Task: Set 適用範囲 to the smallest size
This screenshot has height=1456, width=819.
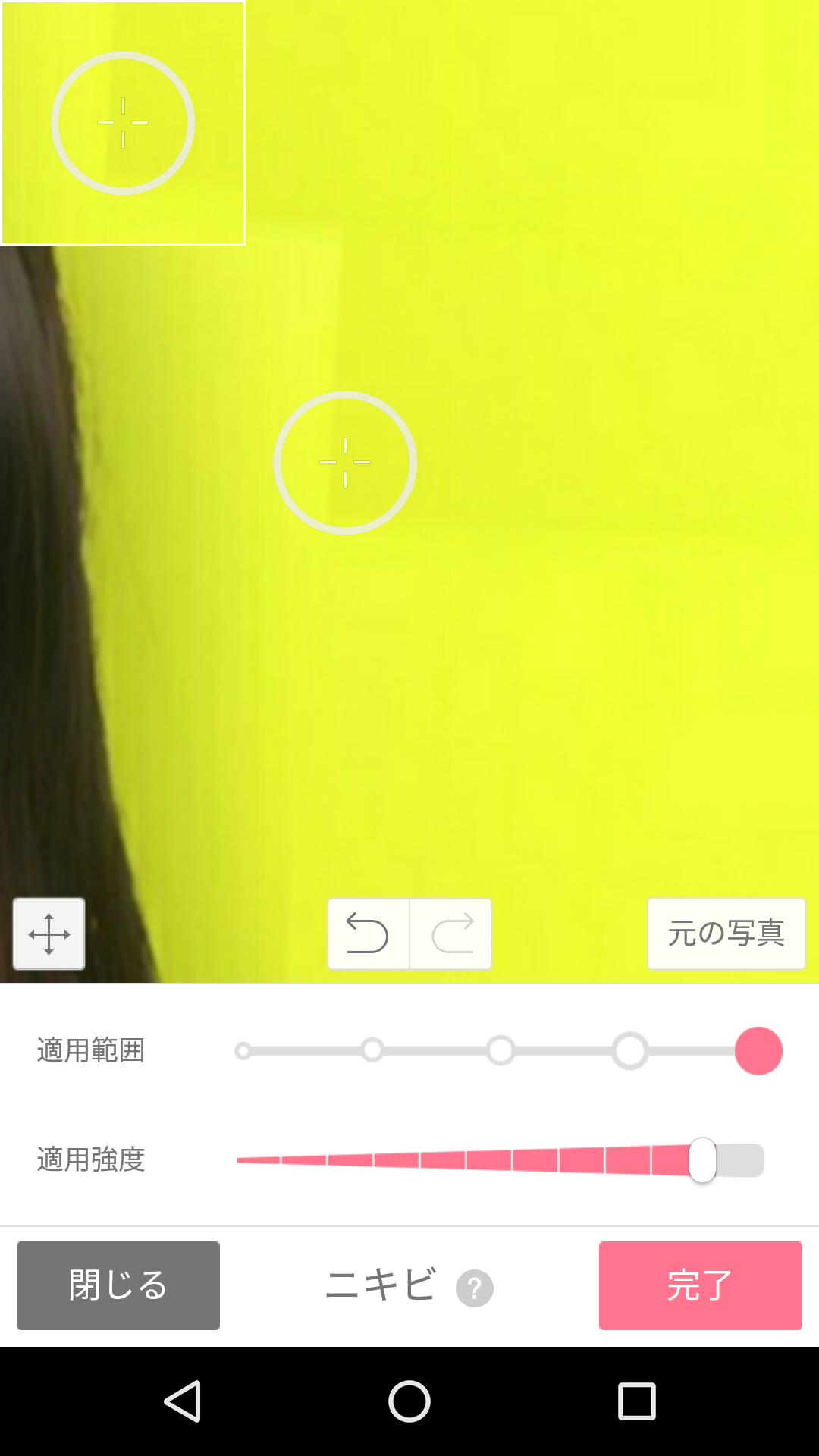Action: [x=243, y=1050]
